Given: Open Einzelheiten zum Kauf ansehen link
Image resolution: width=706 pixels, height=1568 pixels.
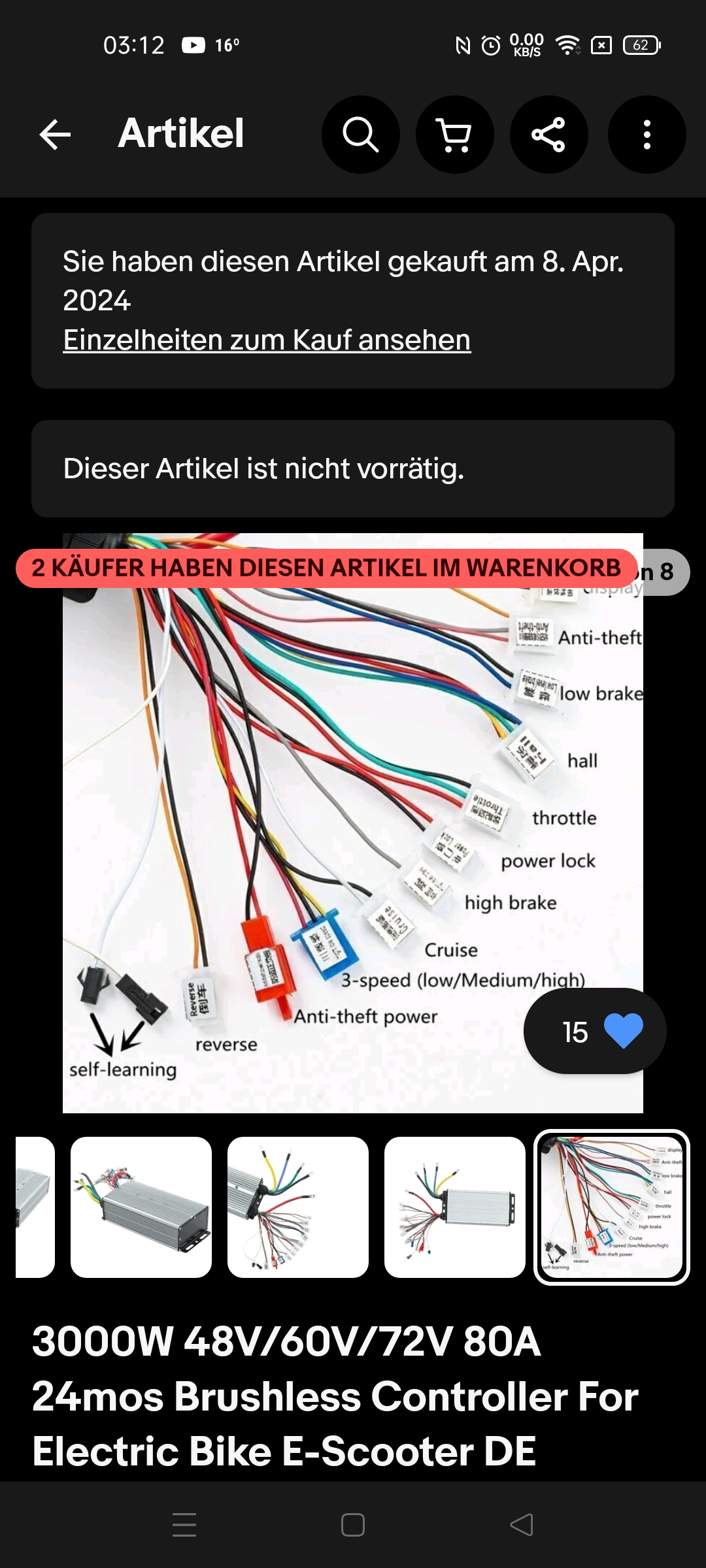Looking at the screenshot, I should [x=267, y=340].
